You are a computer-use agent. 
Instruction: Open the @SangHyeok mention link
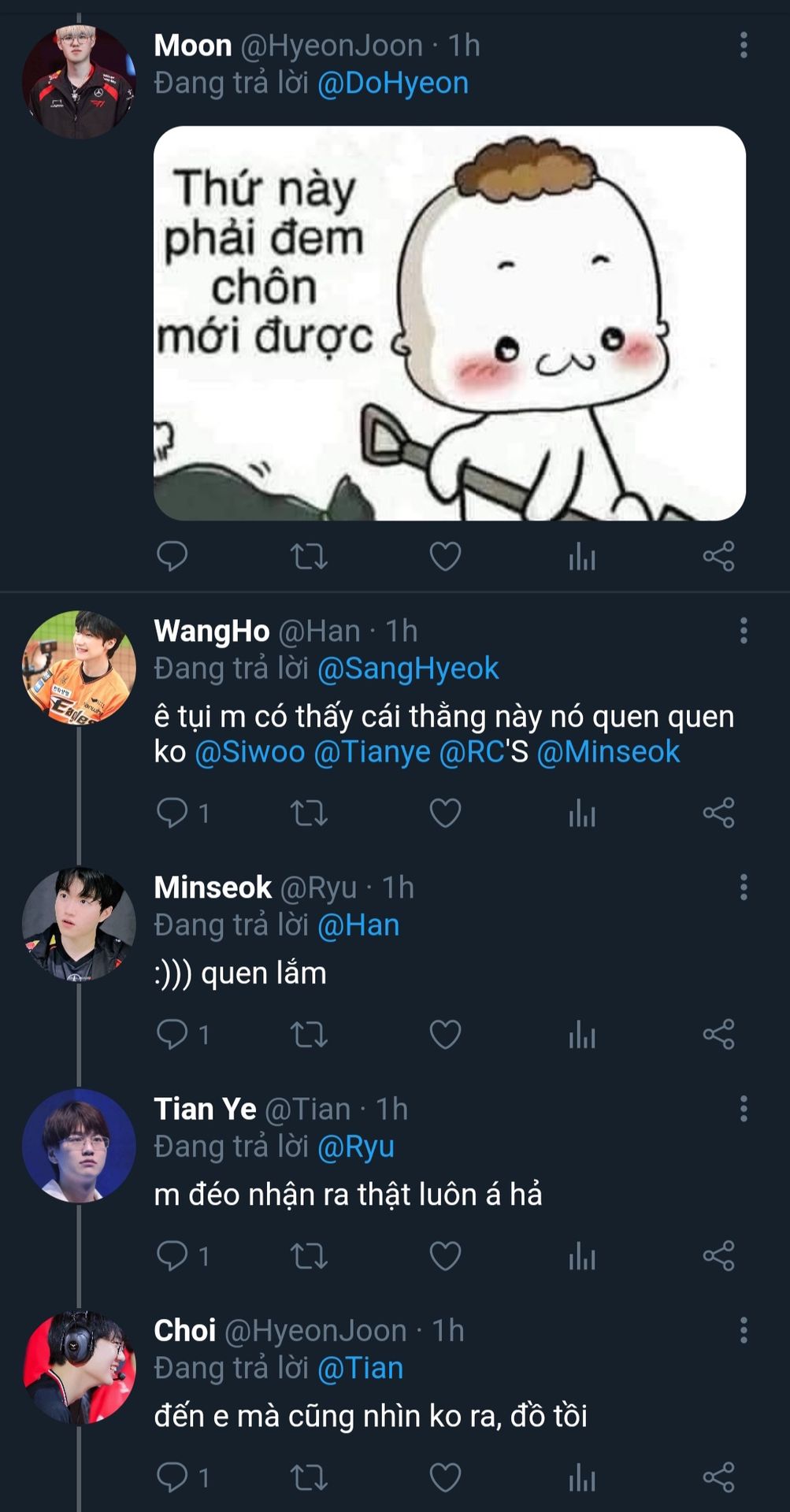(407, 669)
